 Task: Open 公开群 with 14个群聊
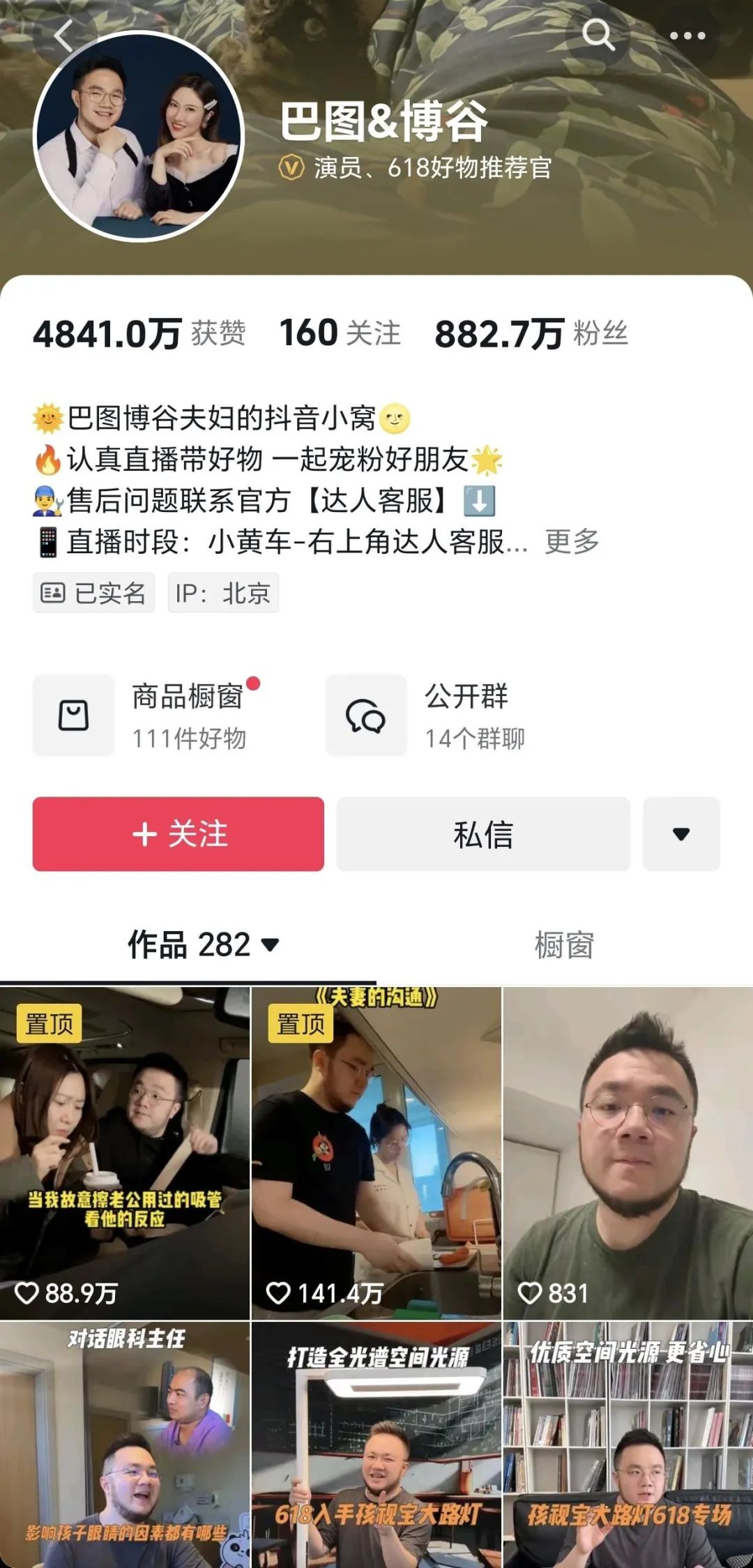point(425,715)
